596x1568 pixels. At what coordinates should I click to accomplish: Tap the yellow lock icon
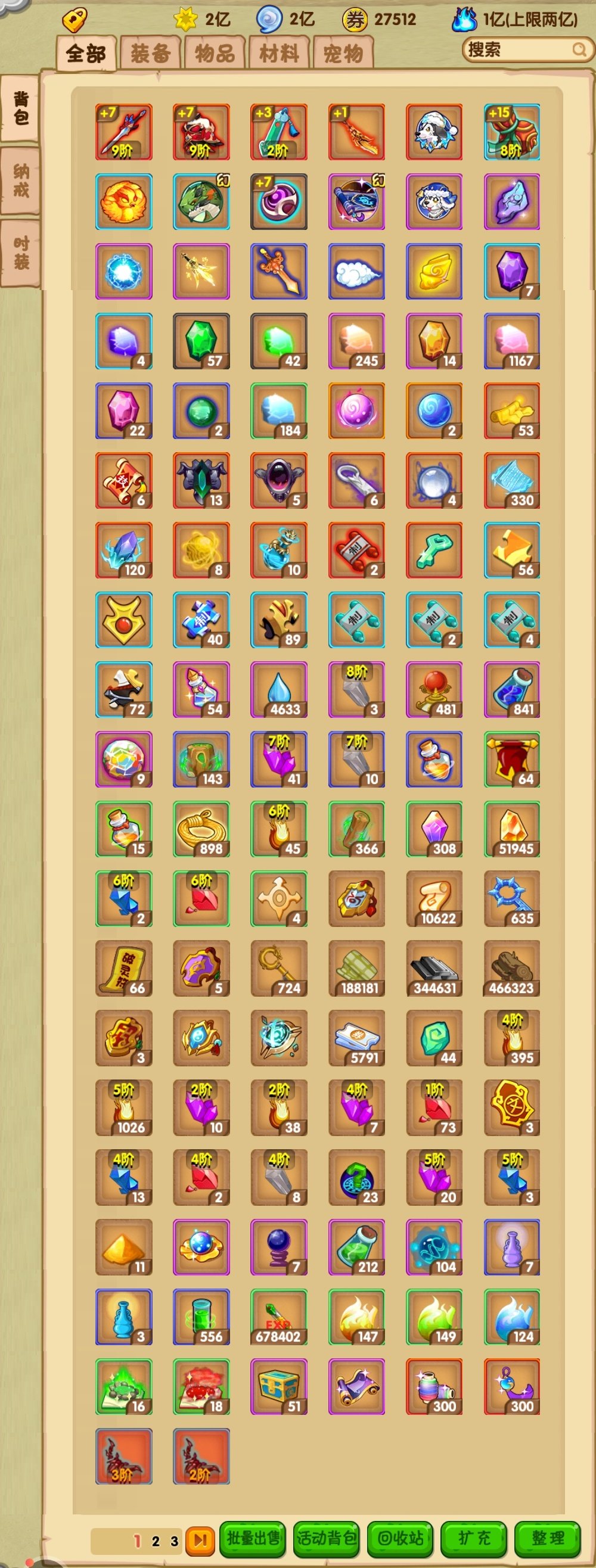coord(75,20)
